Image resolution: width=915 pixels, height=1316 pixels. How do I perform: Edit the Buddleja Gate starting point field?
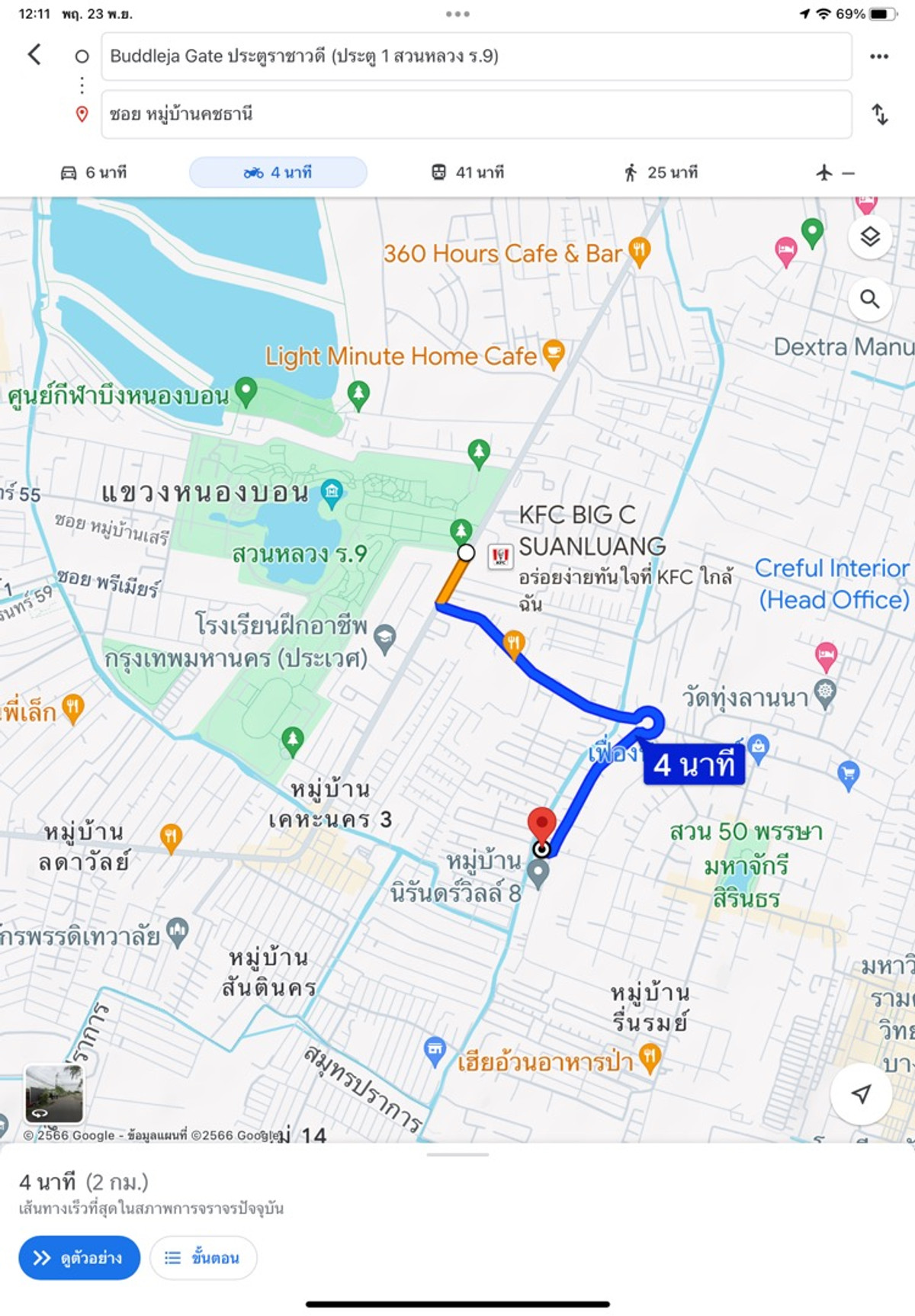coord(476,56)
